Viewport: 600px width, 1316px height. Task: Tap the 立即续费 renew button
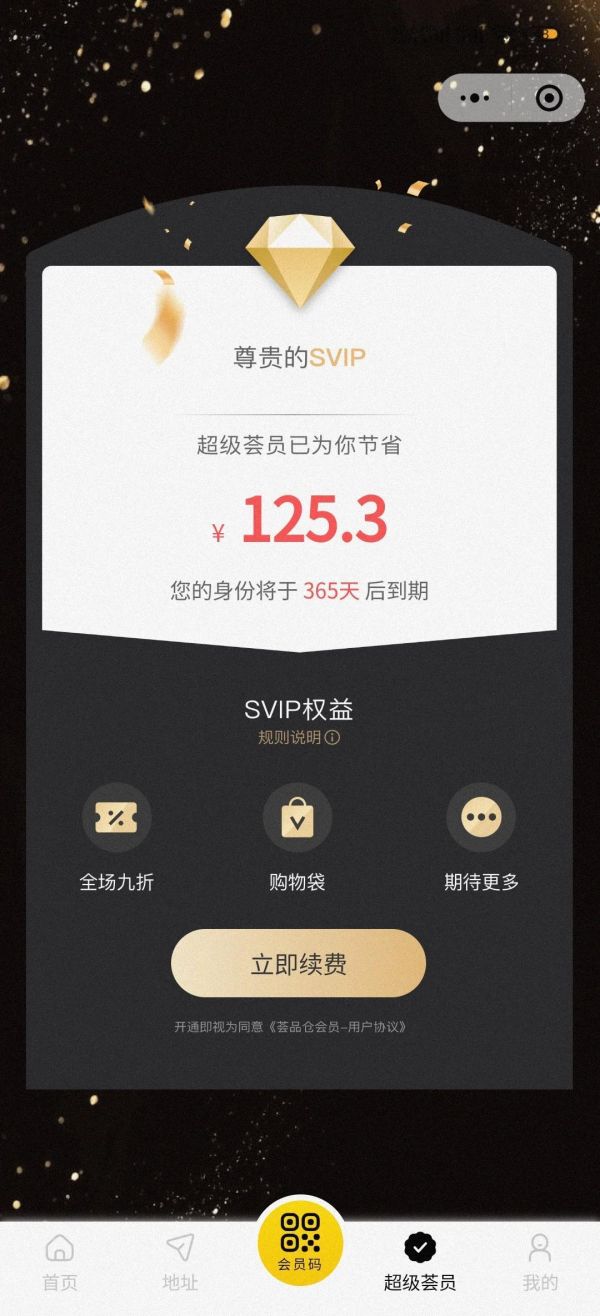tap(299, 963)
